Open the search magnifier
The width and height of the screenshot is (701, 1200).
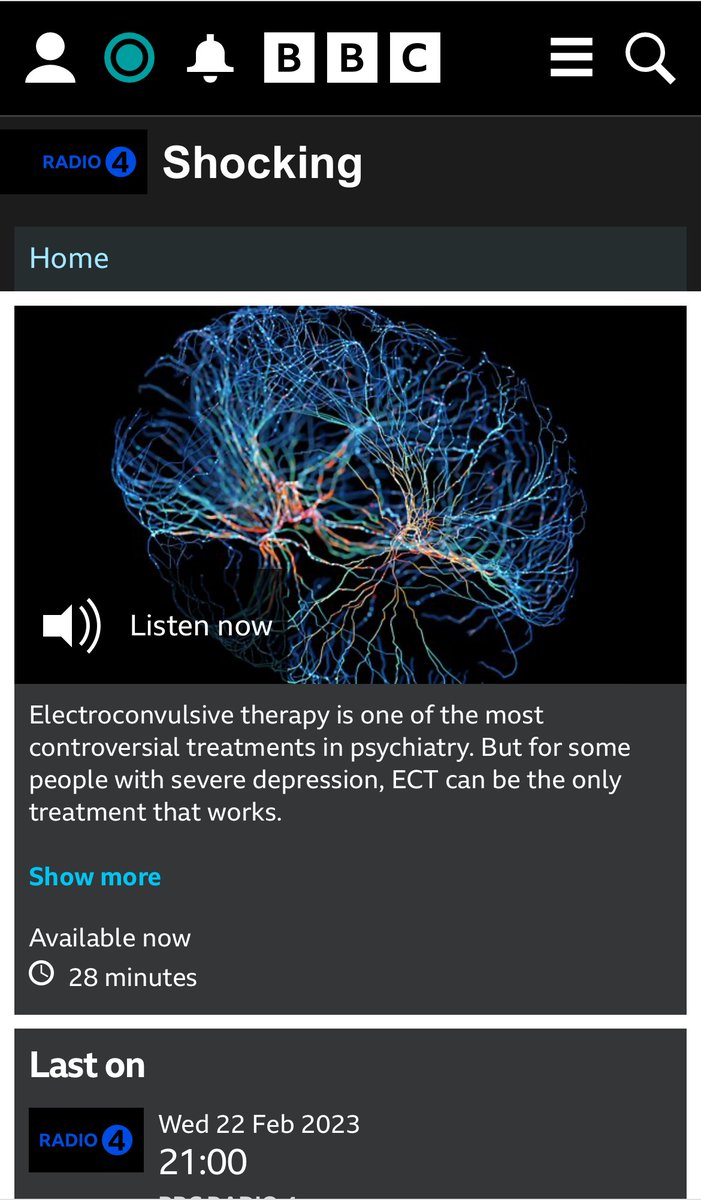650,58
